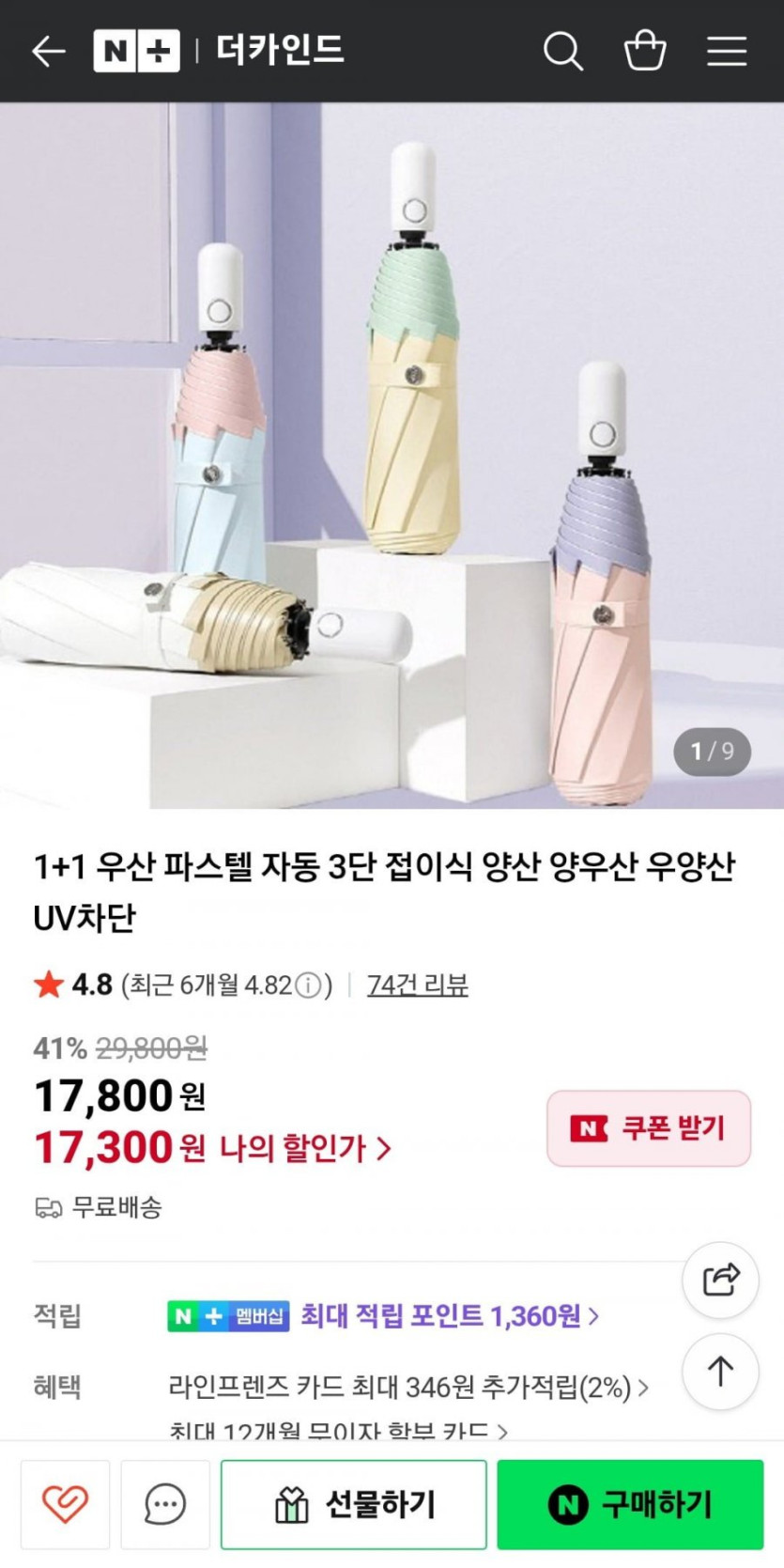Go back using the top-left arrow
784x1568 pixels.
pos(48,51)
